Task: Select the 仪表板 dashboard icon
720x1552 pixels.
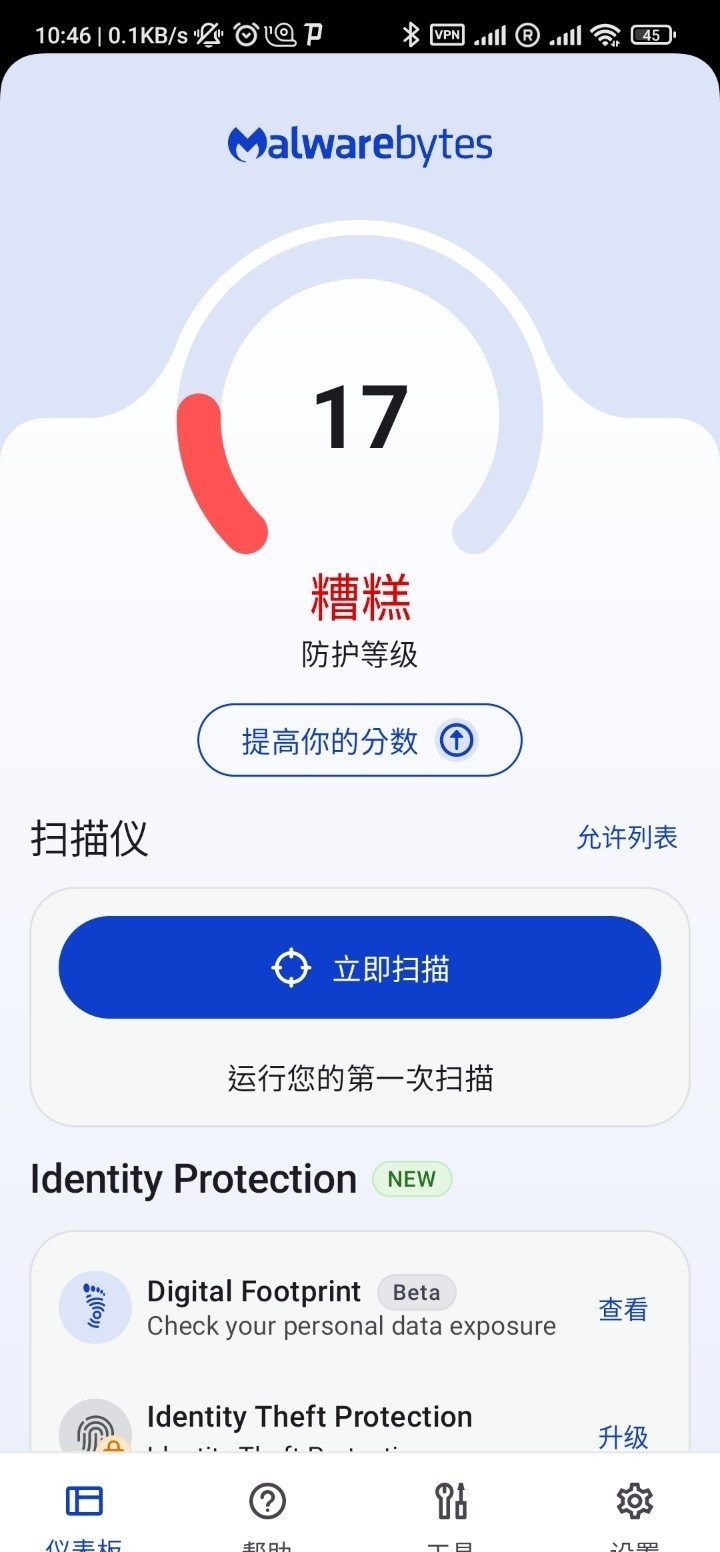Action: click(x=83, y=1499)
